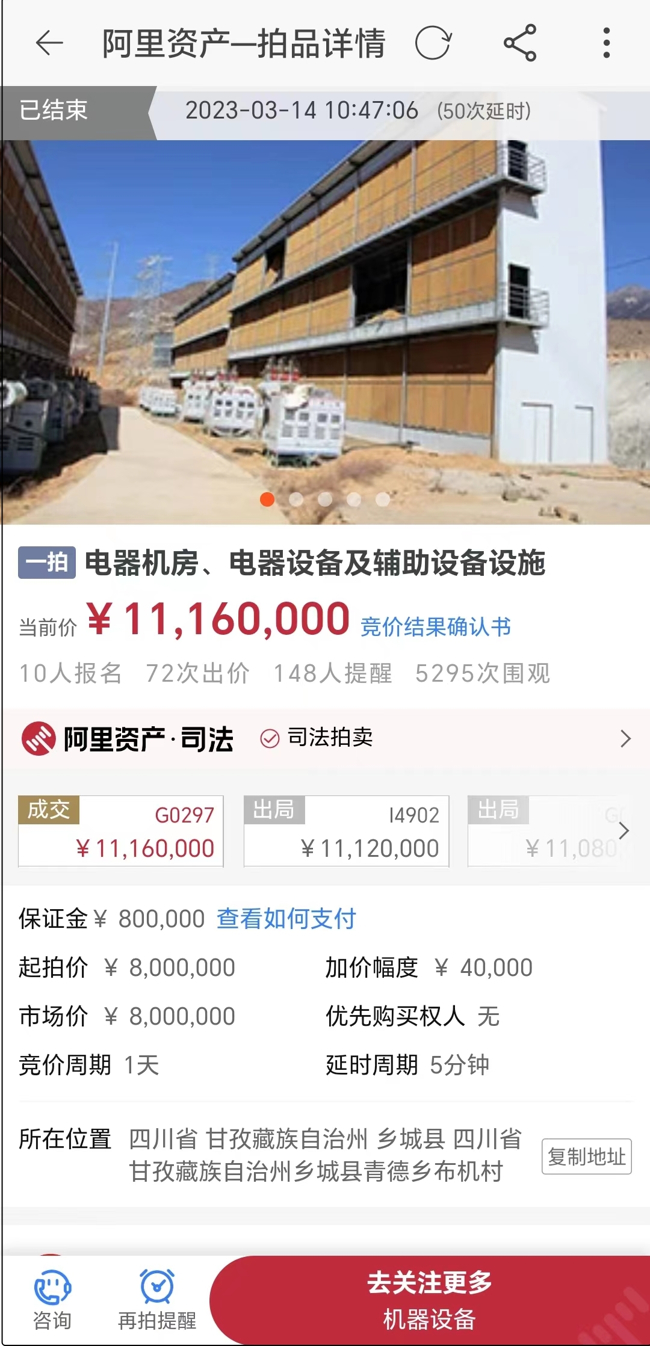Open the 竞价结果确认书 link
This screenshot has width=650, height=1346.
tap(435, 627)
